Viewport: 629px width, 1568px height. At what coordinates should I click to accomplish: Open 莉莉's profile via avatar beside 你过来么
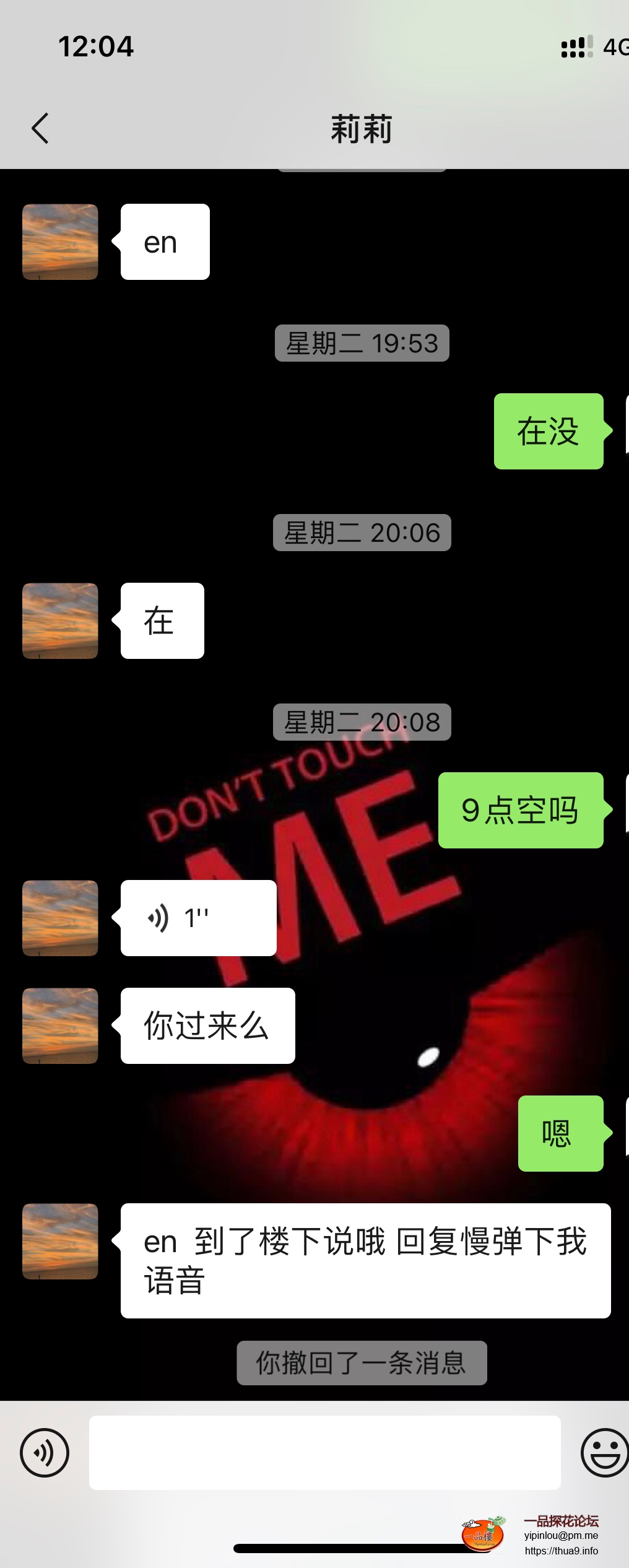tap(60, 1026)
